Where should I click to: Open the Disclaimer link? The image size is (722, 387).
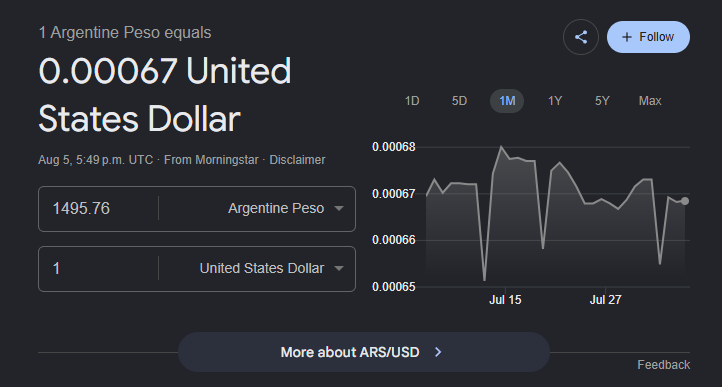point(297,160)
